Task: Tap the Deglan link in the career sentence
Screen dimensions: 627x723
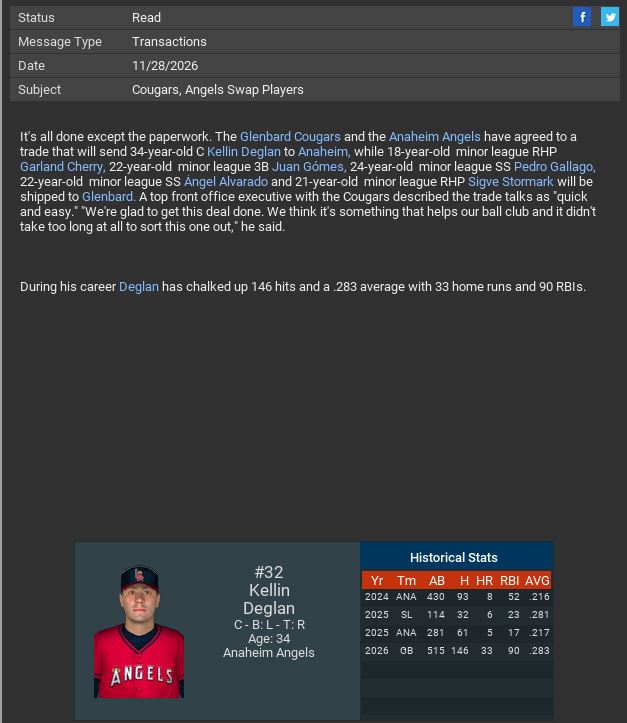Action: [139, 287]
